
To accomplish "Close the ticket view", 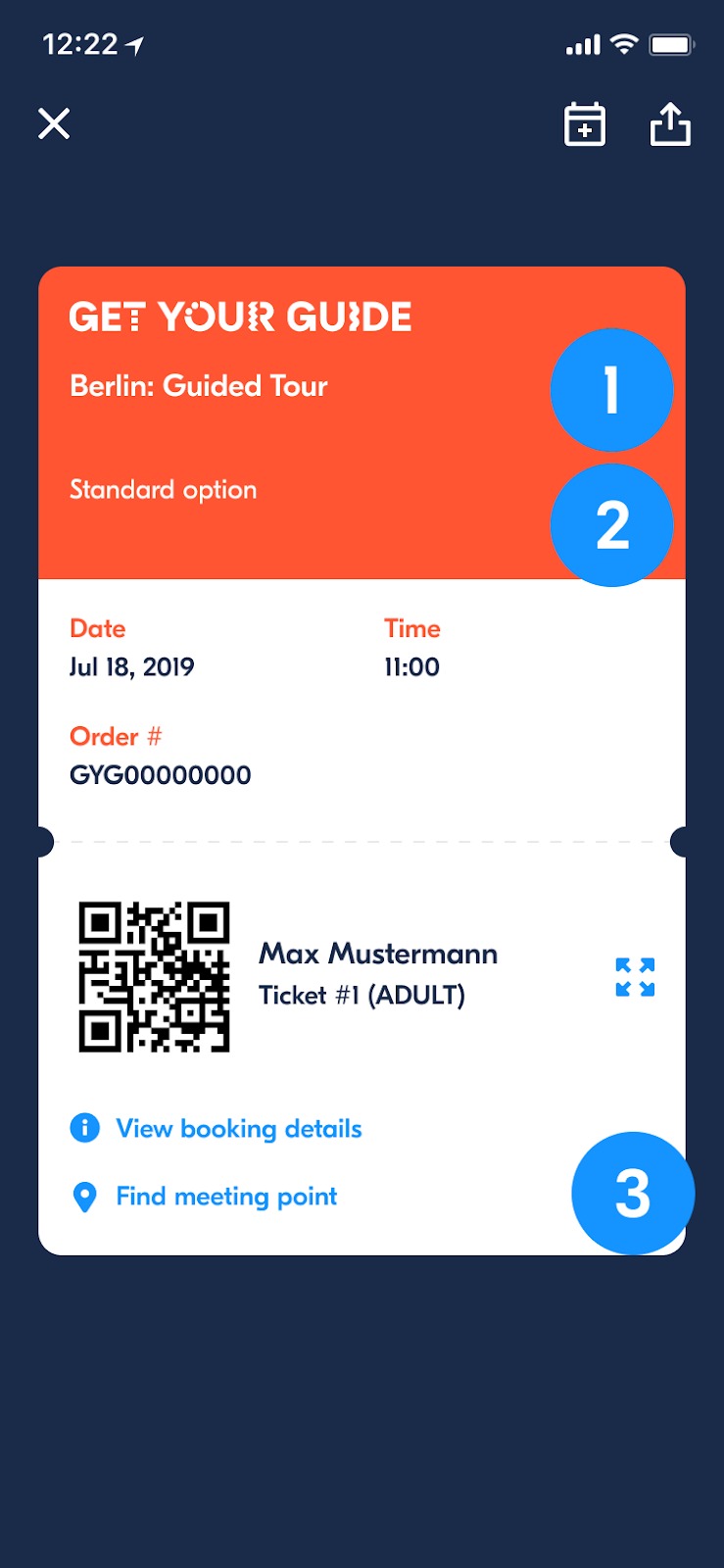I will 54,124.
